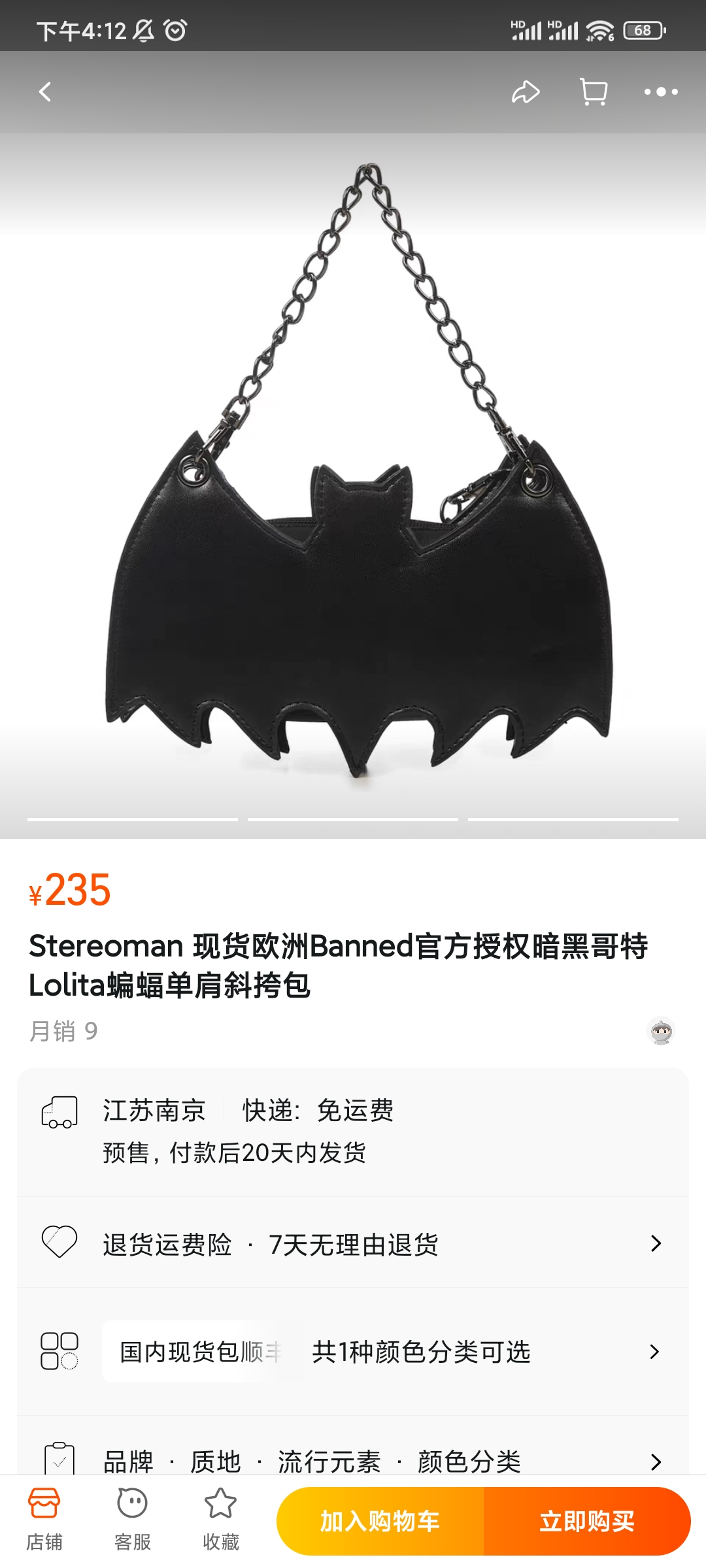Screen dimensions: 706x1568
Task: Open 退货运费险 return policy details
Action: [x=353, y=1243]
